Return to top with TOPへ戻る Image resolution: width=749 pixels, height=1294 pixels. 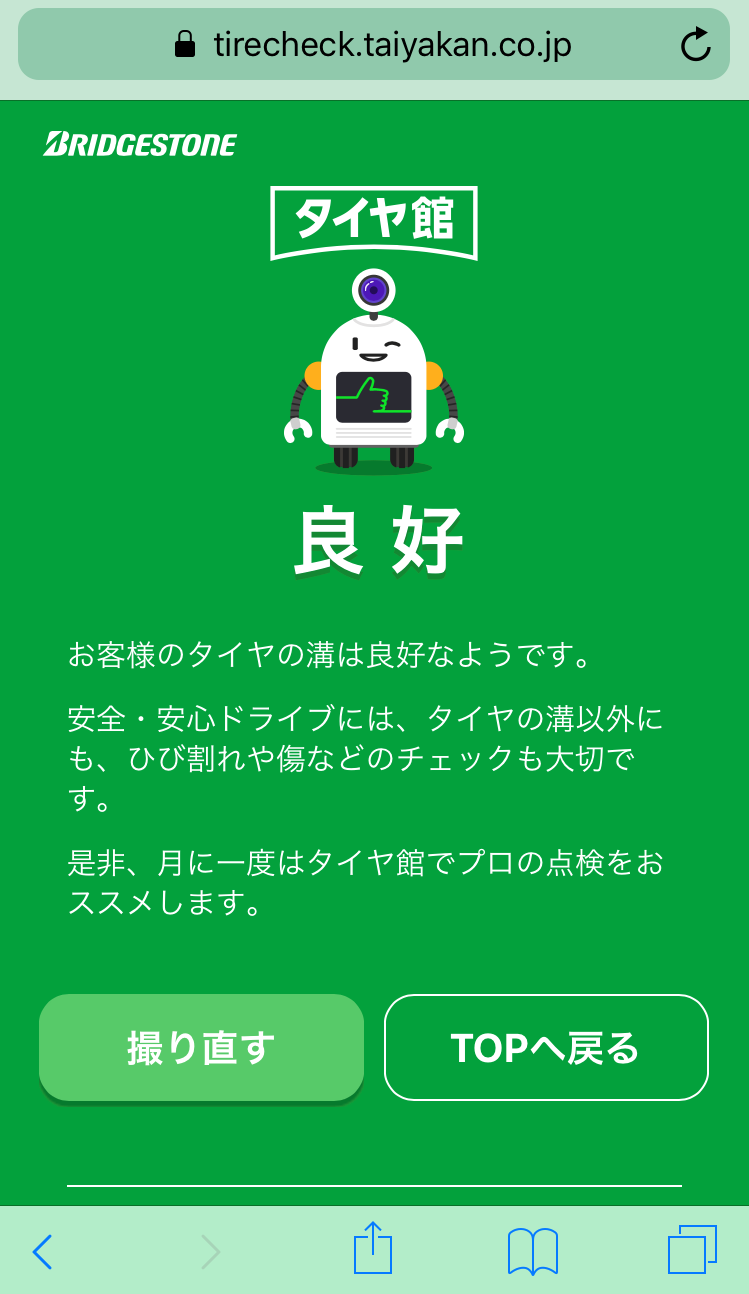tap(546, 1048)
